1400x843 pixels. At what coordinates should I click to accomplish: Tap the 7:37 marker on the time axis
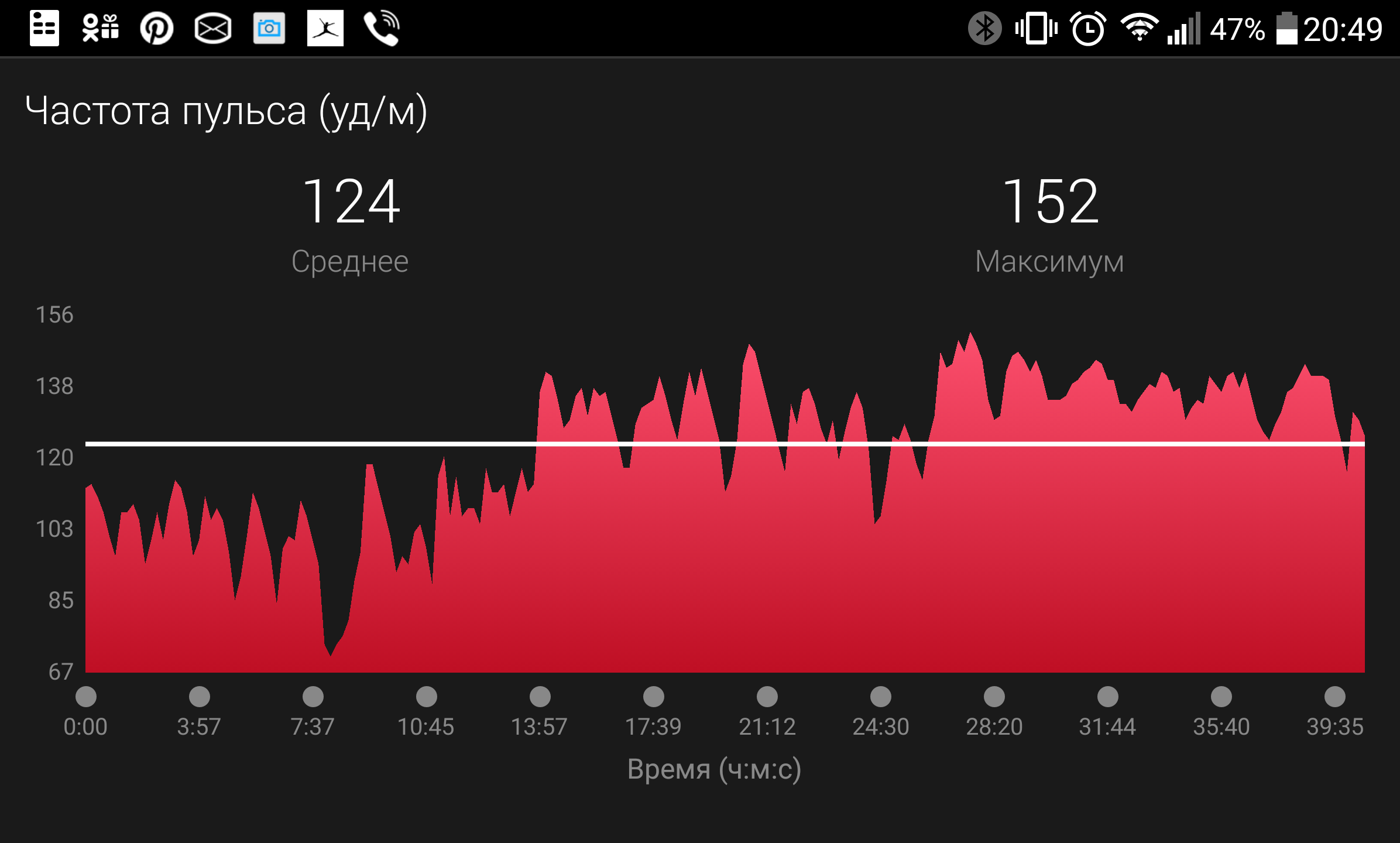(313, 697)
